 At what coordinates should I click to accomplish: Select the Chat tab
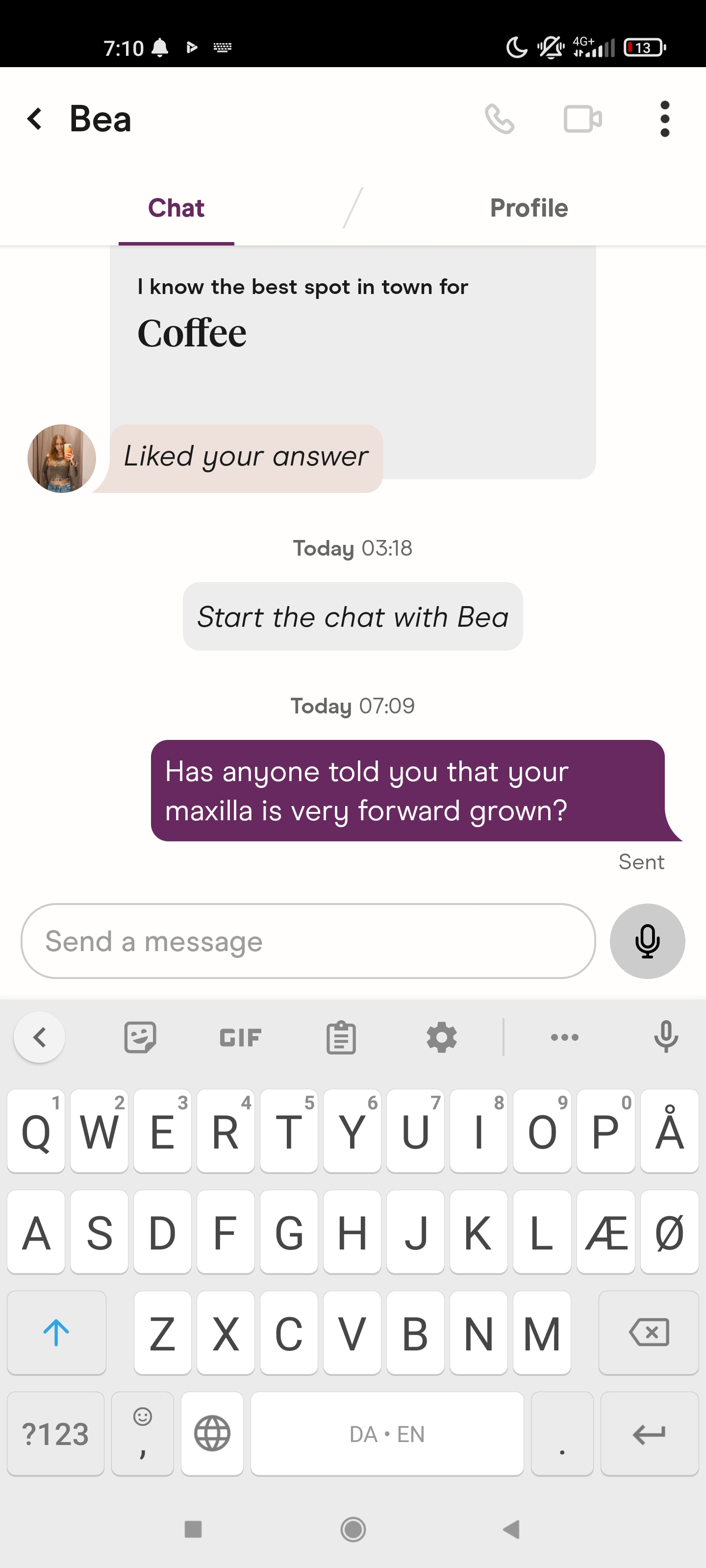pyautogui.click(x=176, y=208)
